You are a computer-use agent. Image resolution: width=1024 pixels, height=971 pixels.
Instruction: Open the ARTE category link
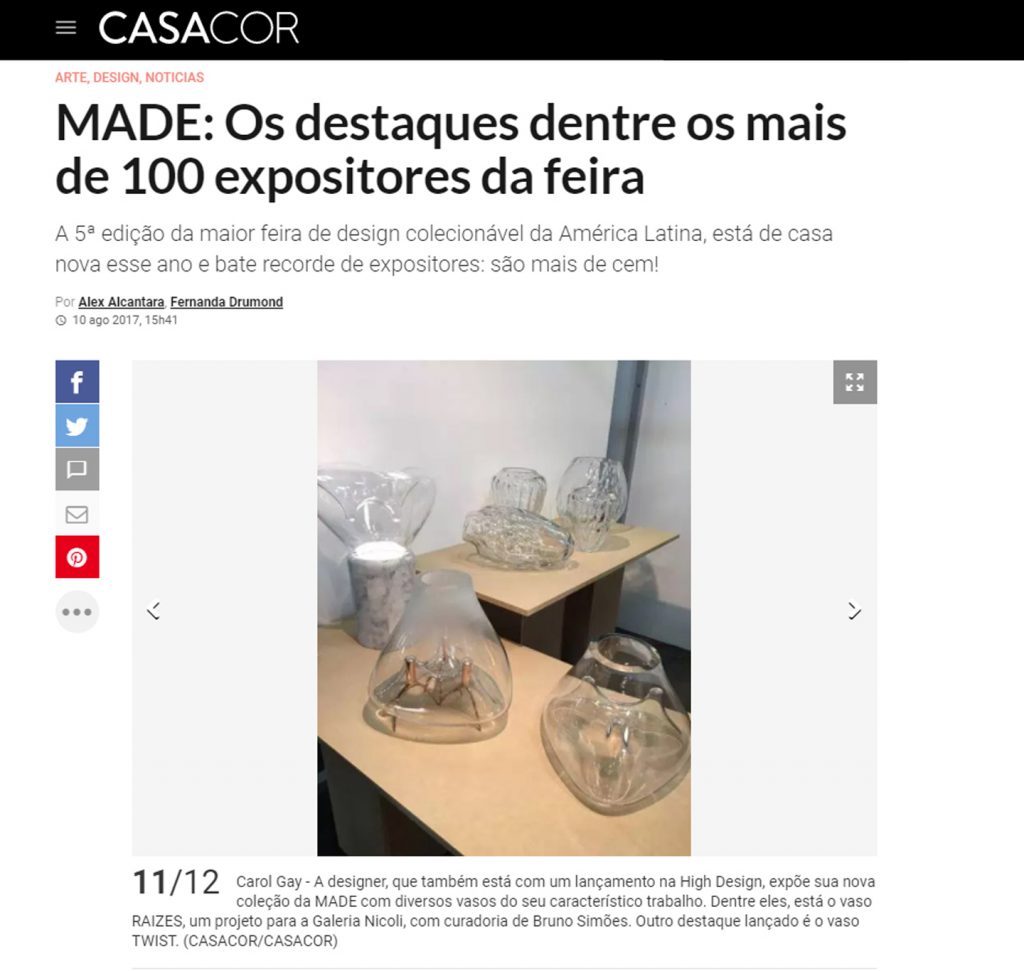tap(70, 77)
